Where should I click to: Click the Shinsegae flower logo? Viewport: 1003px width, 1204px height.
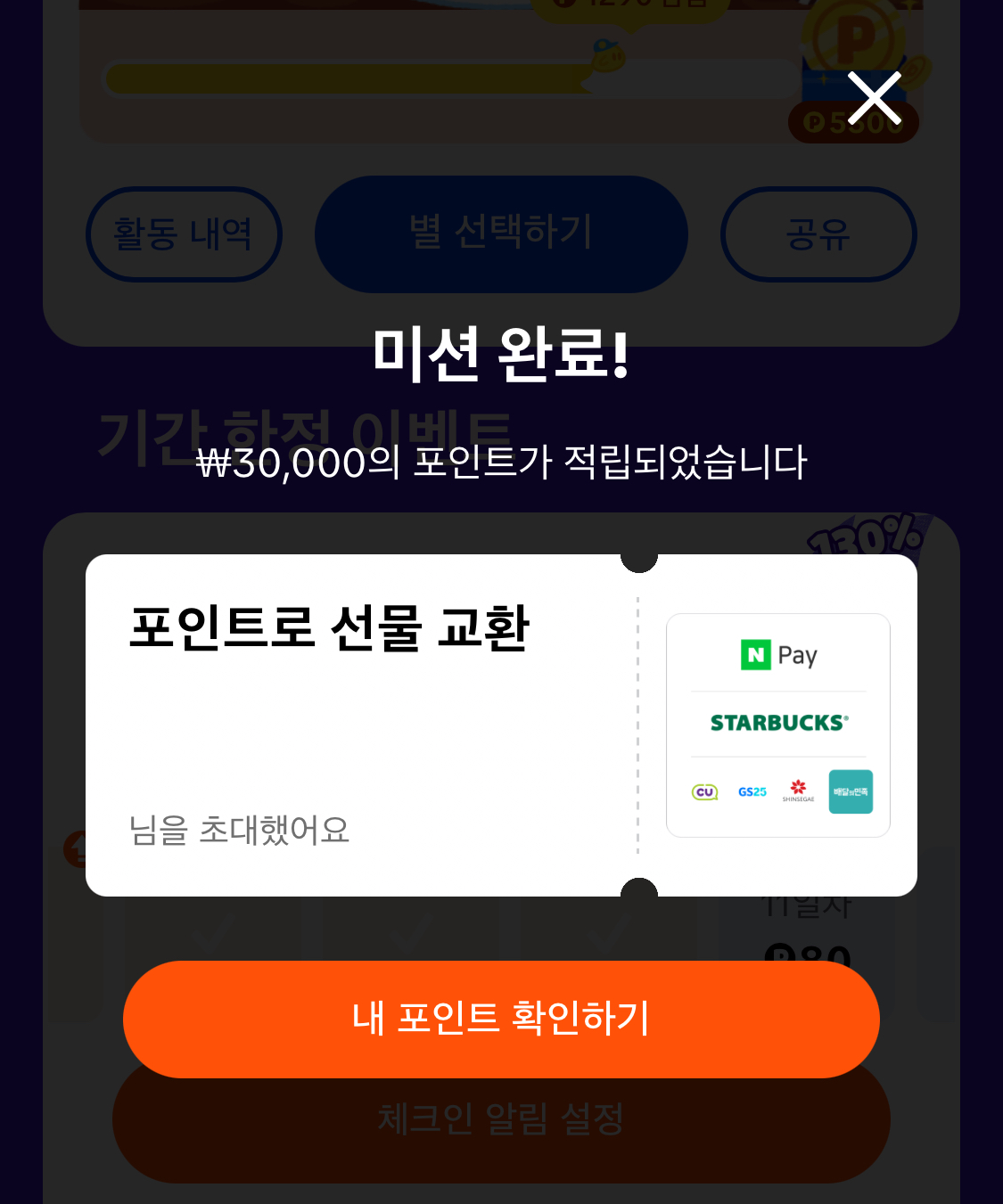pyautogui.click(x=799, y=790)
